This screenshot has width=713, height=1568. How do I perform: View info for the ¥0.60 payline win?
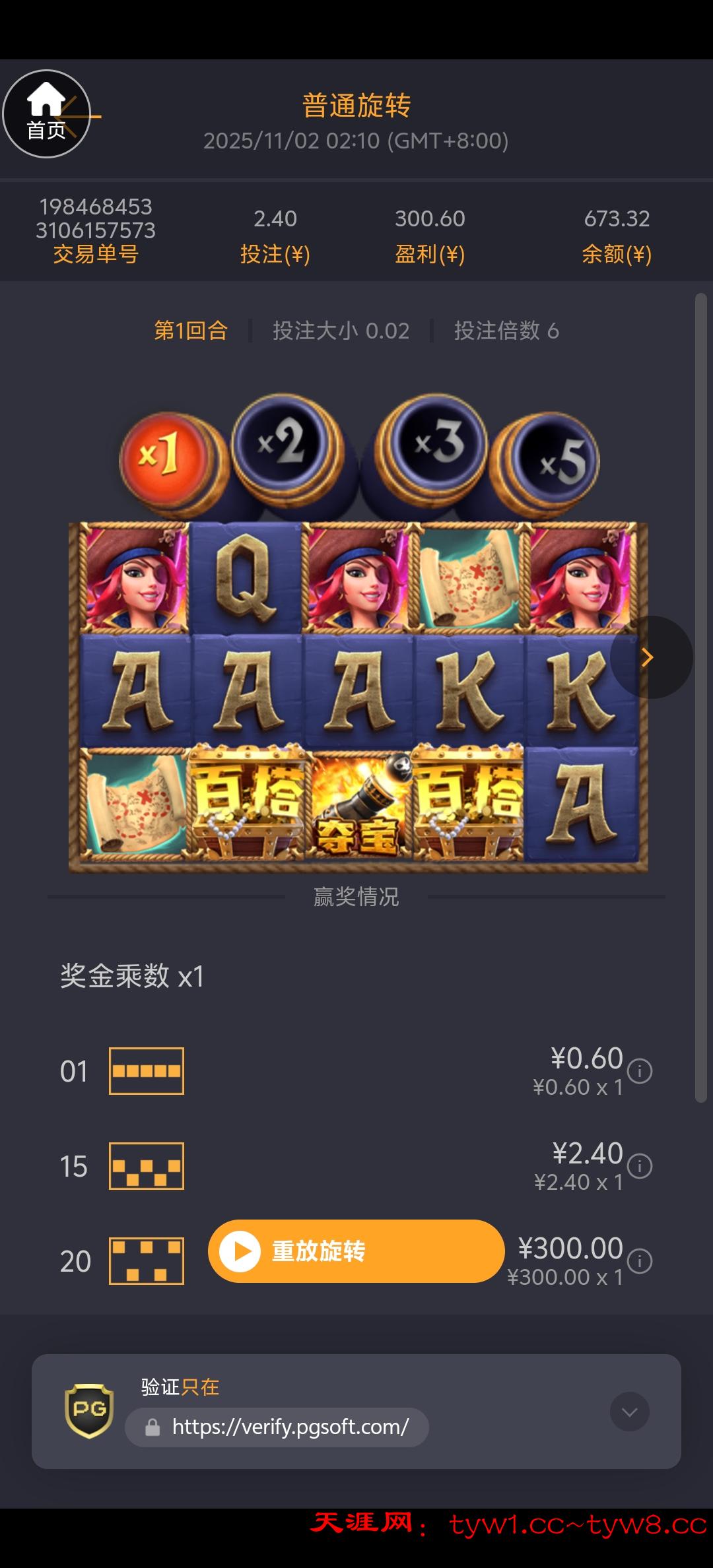coord(640,1070)
